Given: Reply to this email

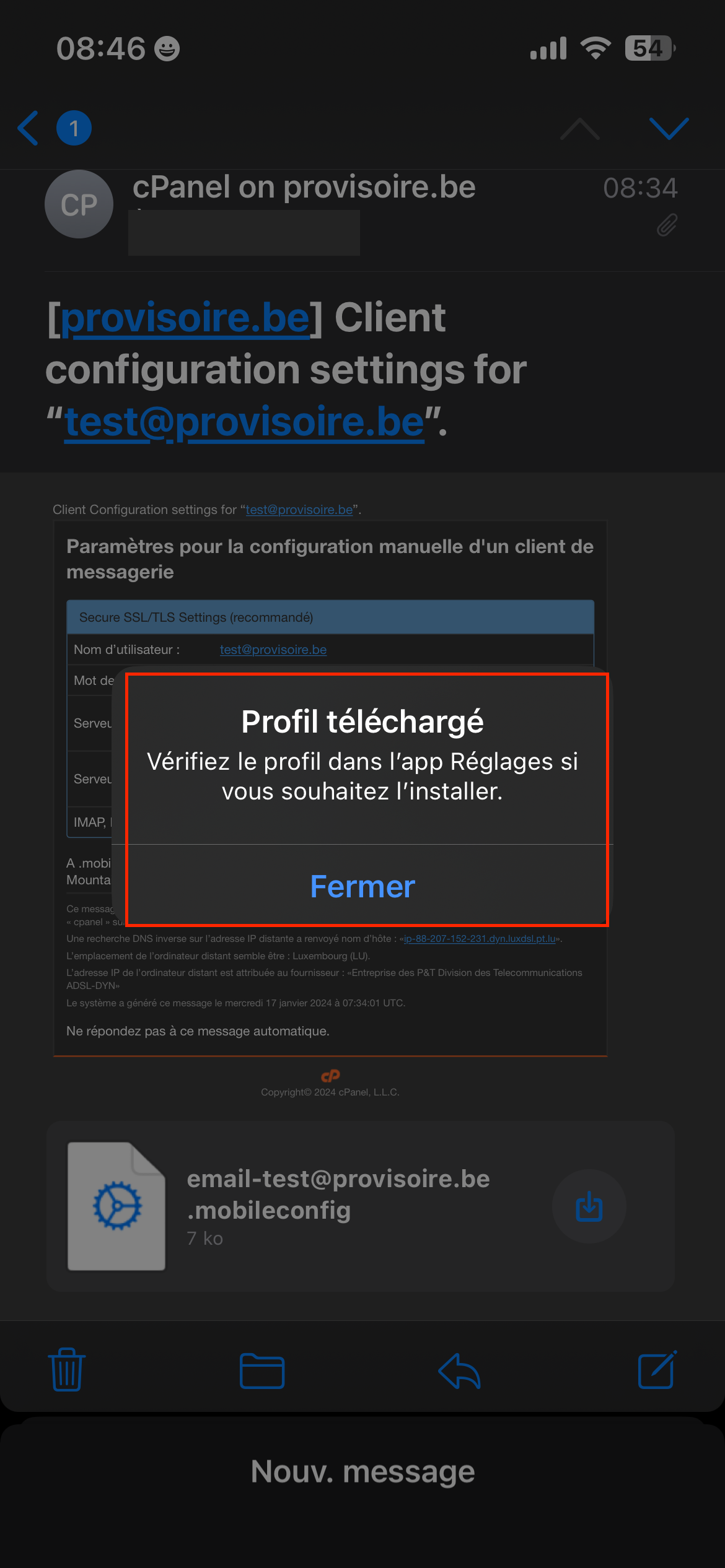Looking at the screenshot, I should click(x=459, y=1371).
